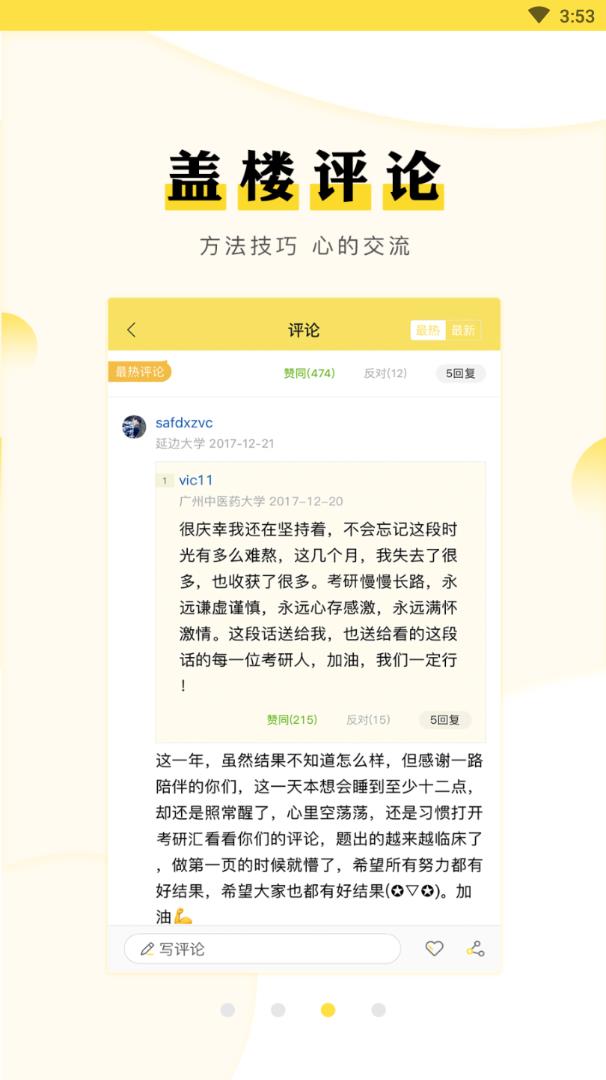Select the second page indicator dot
This screenshot has width=606, height=1080.
pyautogui.click(x=278, y=1010)
